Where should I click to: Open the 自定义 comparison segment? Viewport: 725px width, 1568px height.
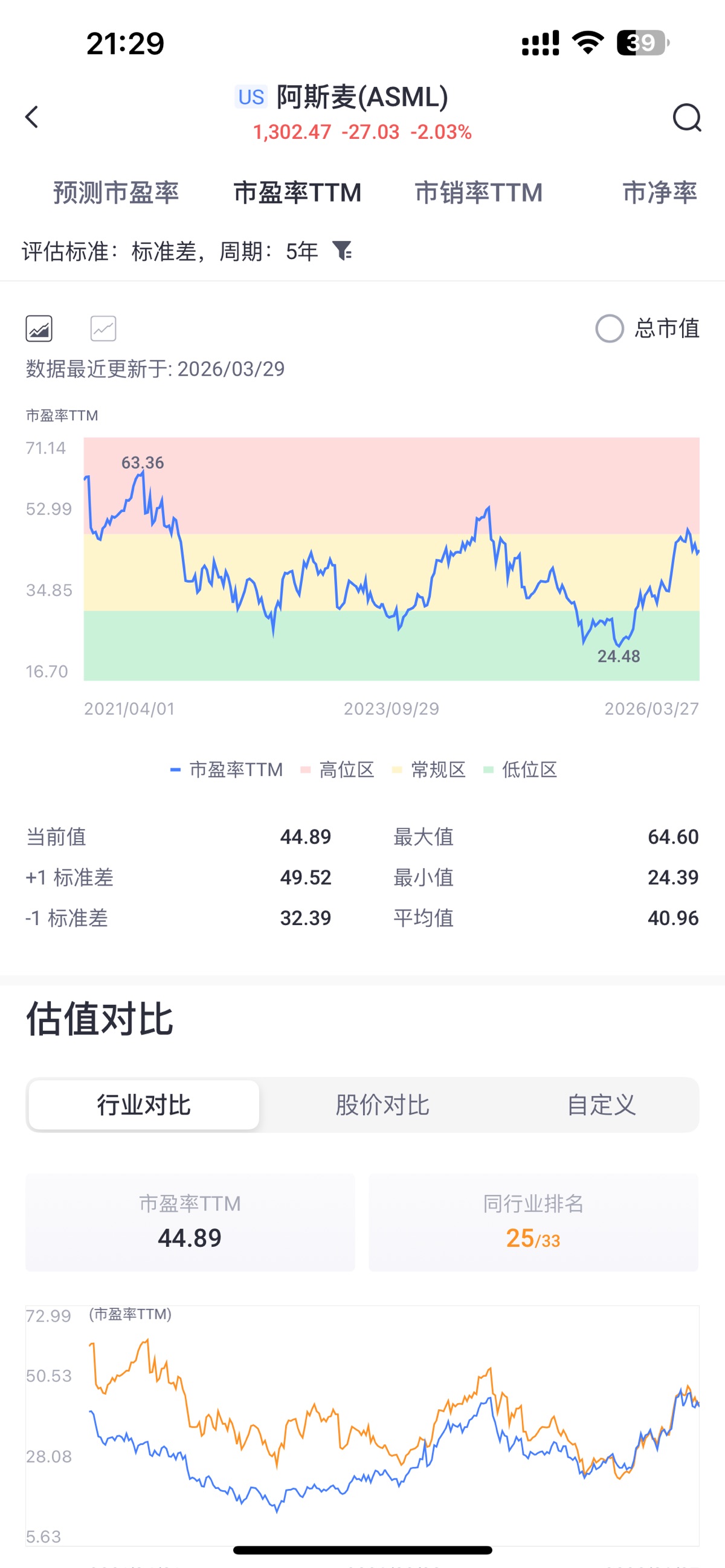601,1105
